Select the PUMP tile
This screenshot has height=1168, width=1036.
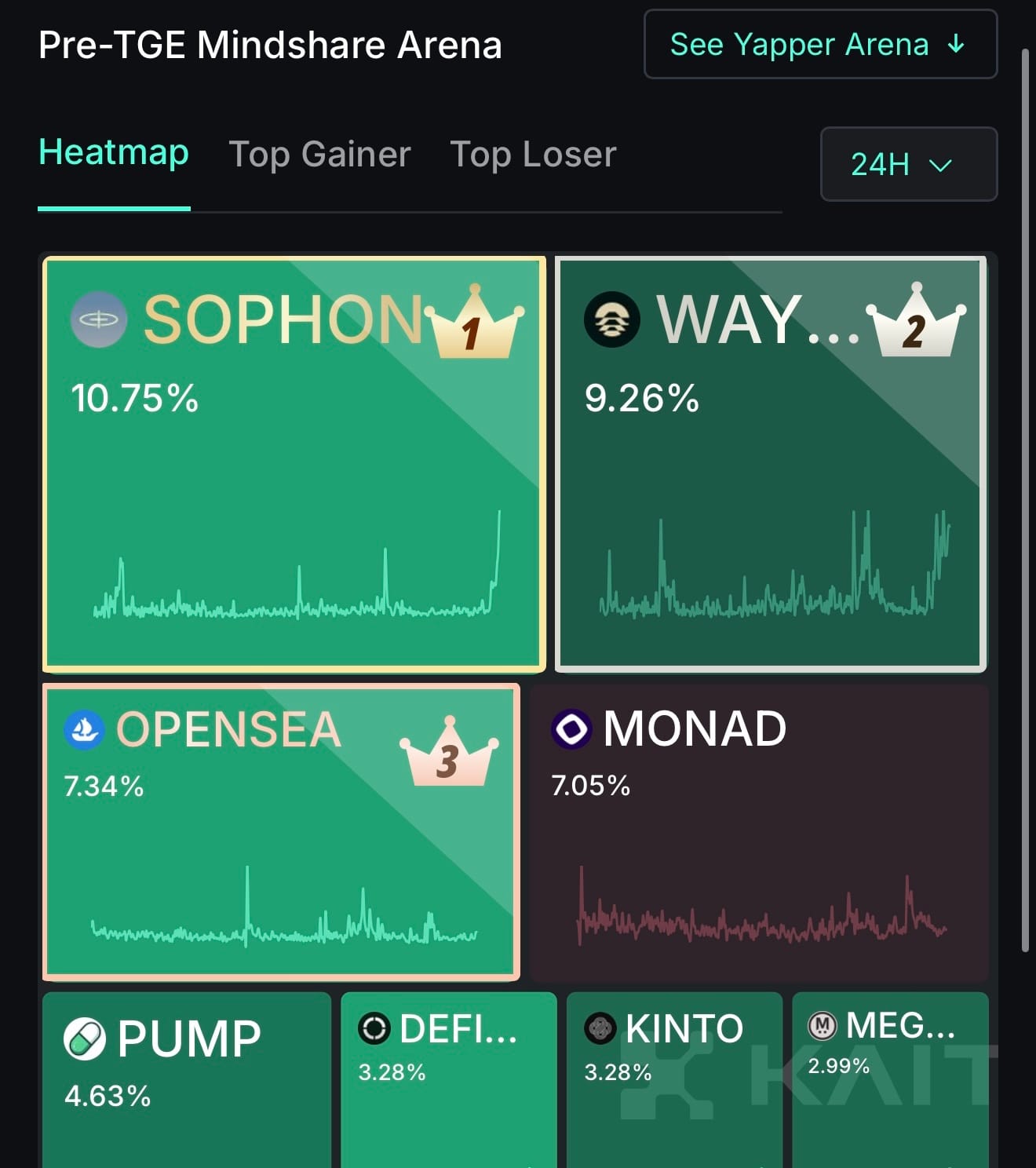click(186, 1079)
